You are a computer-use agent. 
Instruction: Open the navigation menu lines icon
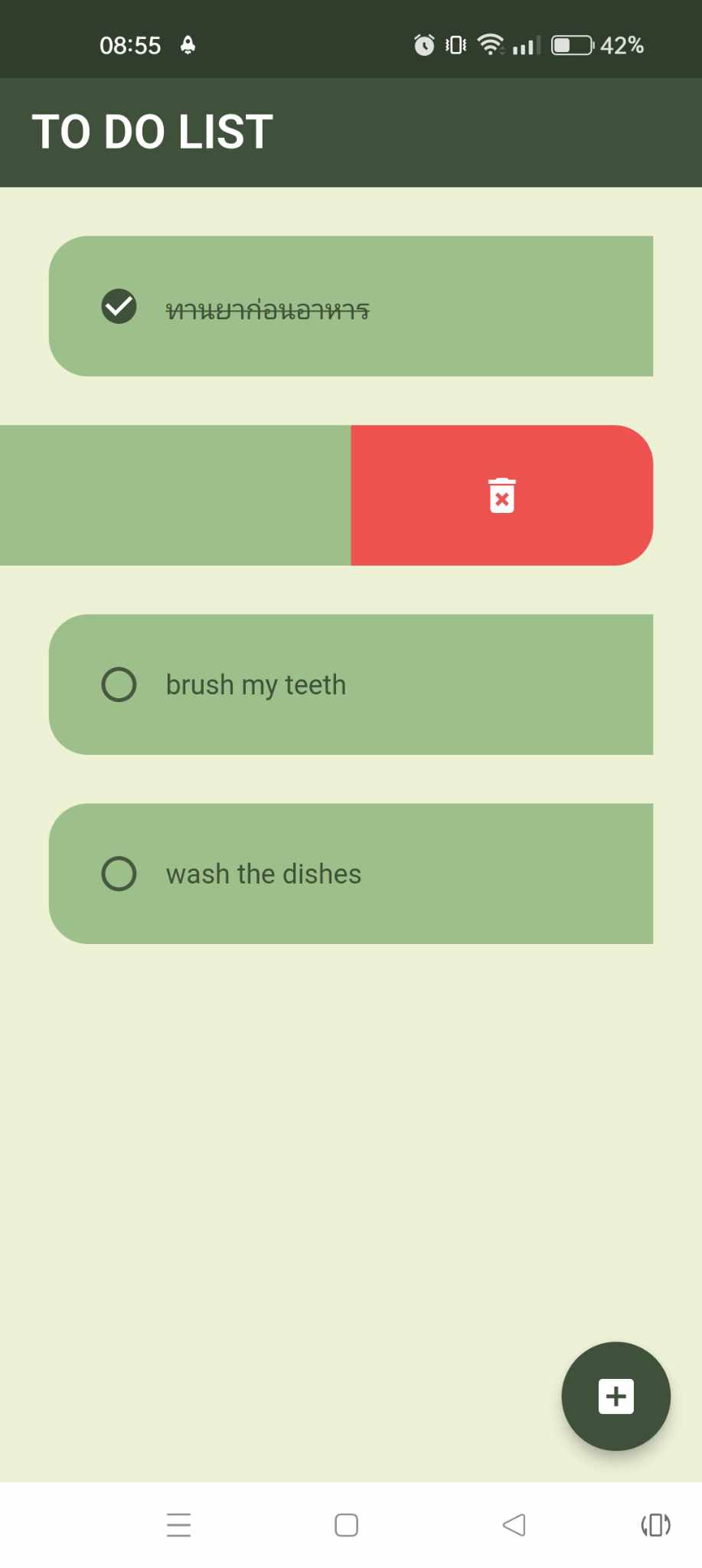click(178, 1525)
